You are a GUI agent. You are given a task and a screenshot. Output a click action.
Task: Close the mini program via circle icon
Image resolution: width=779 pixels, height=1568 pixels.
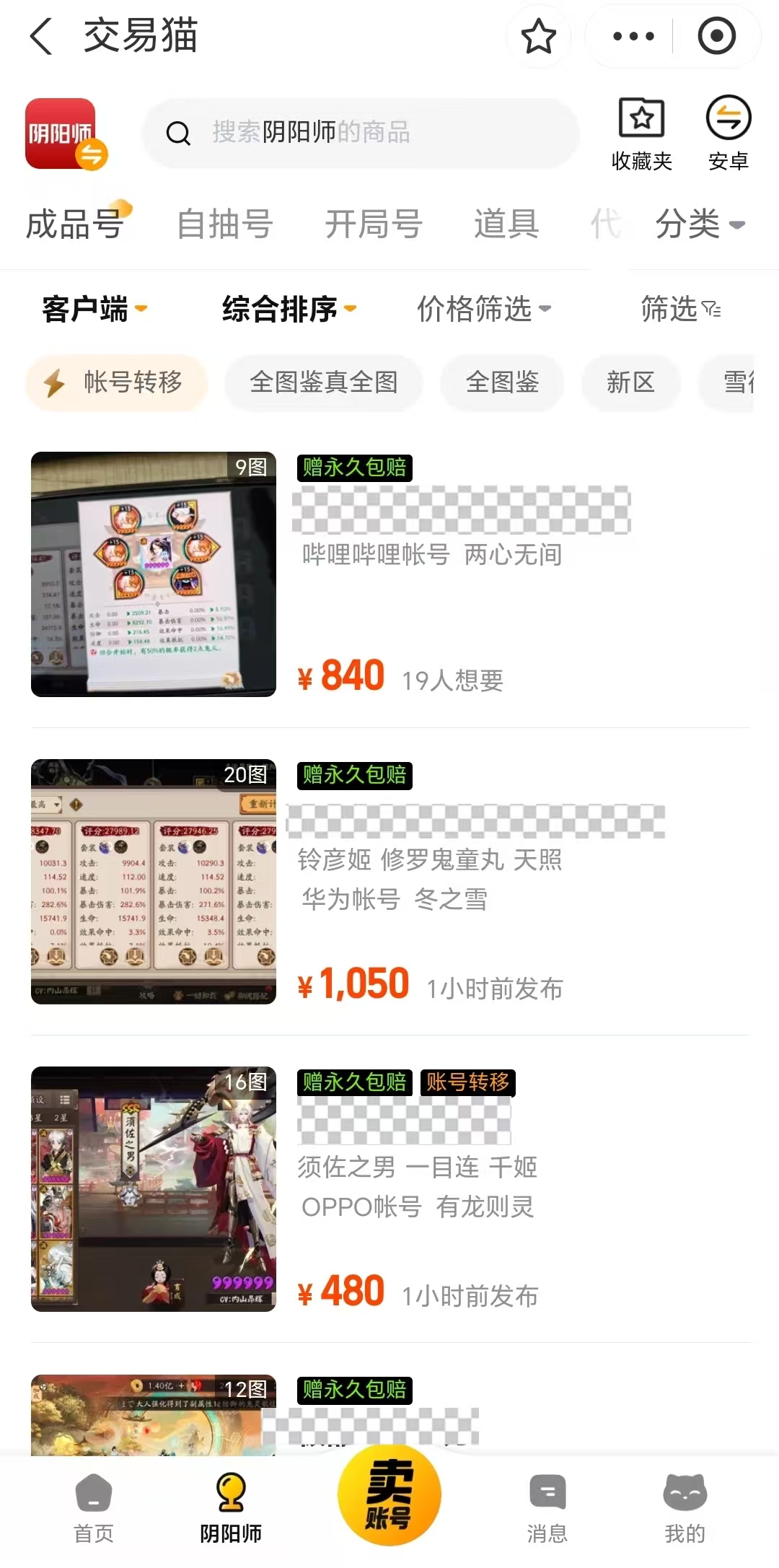(x=716, y=36)
